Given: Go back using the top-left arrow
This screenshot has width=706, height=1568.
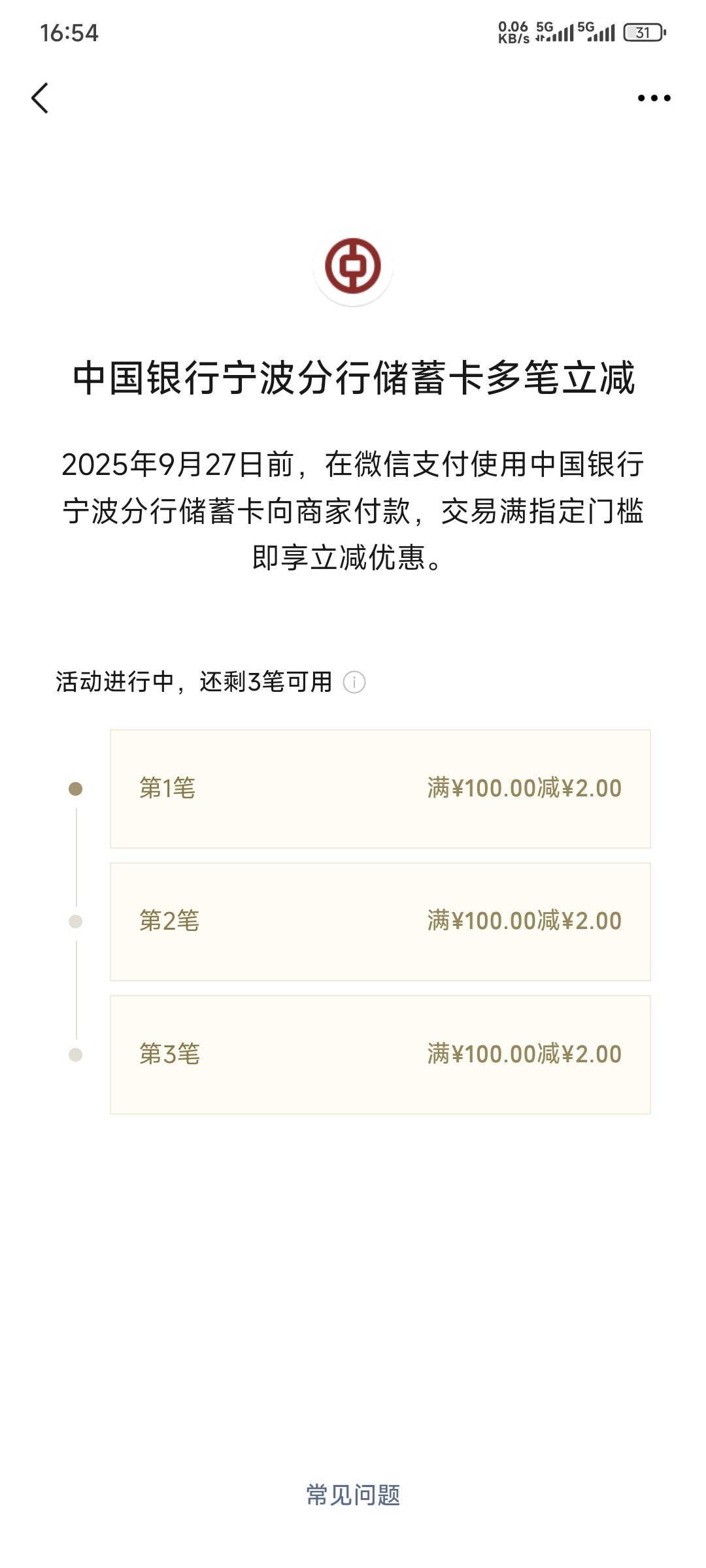Looking at the screenshot, I should (40, 98).
